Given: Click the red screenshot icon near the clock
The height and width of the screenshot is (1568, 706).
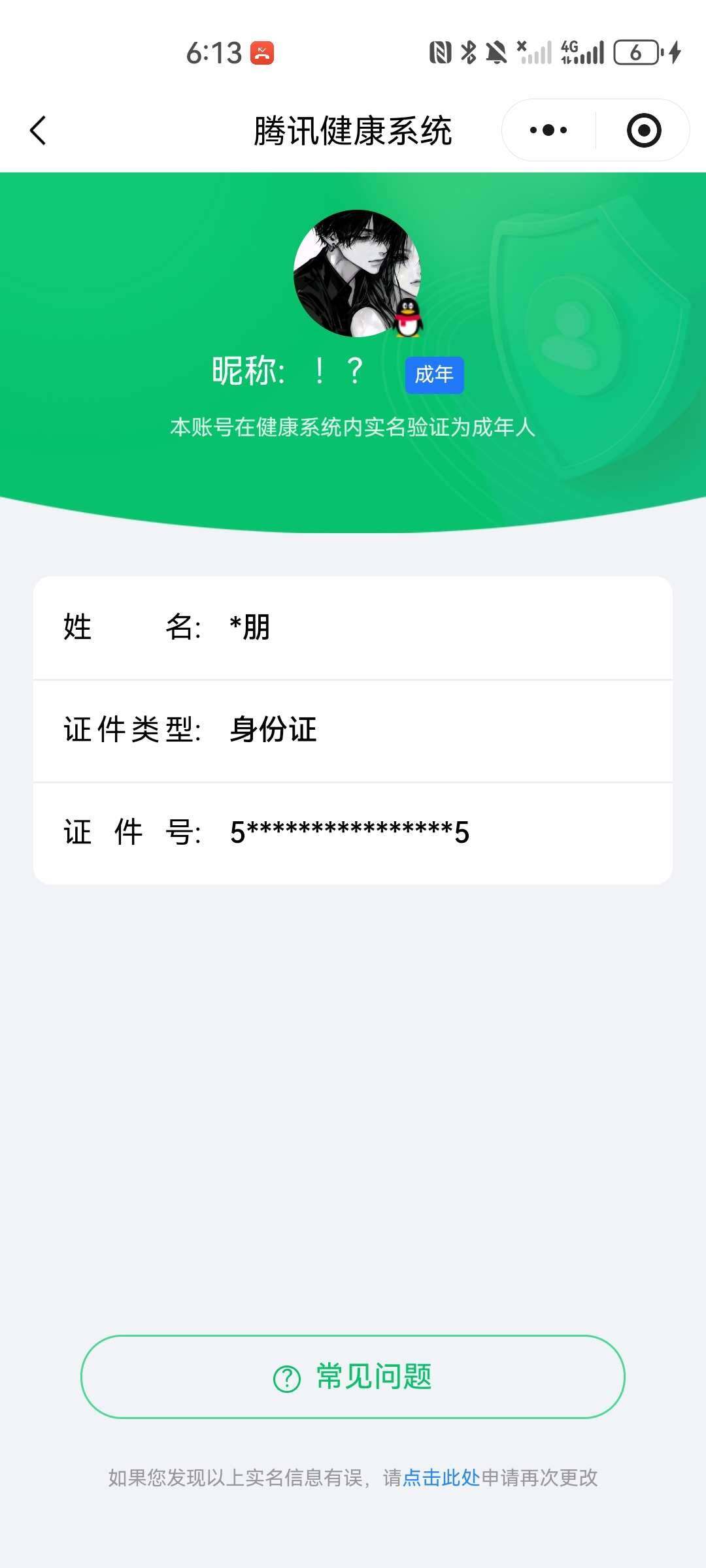Looking at the screenshot, I should [261, 55].
